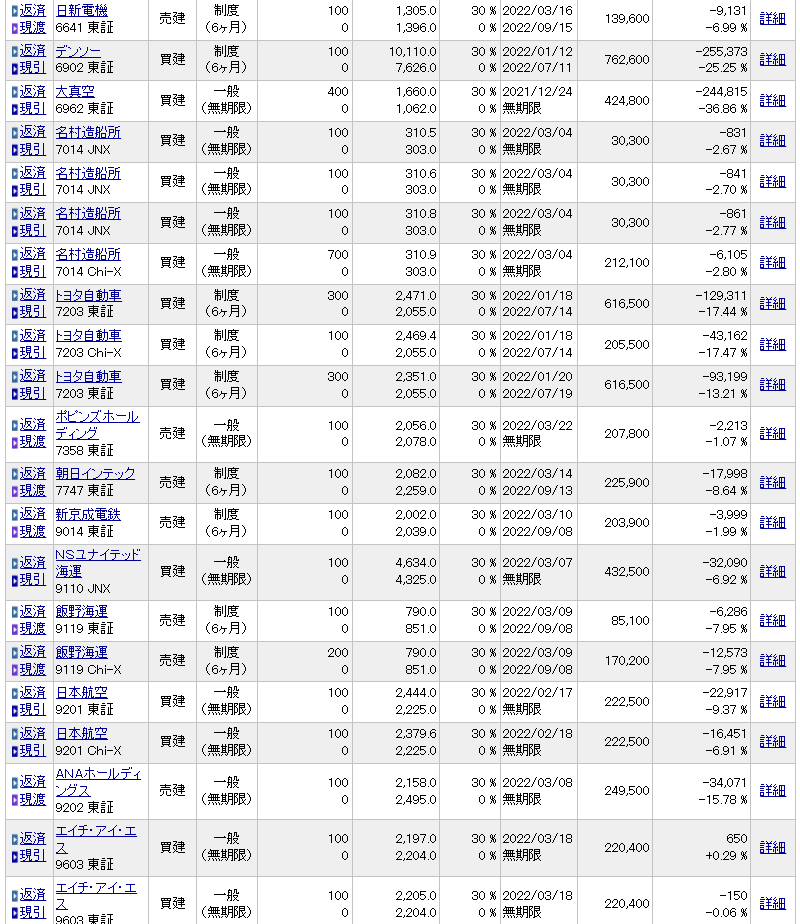Open the デンソー stock link
The width and height of the screenshot is (800, 924).
pos(79,51)
